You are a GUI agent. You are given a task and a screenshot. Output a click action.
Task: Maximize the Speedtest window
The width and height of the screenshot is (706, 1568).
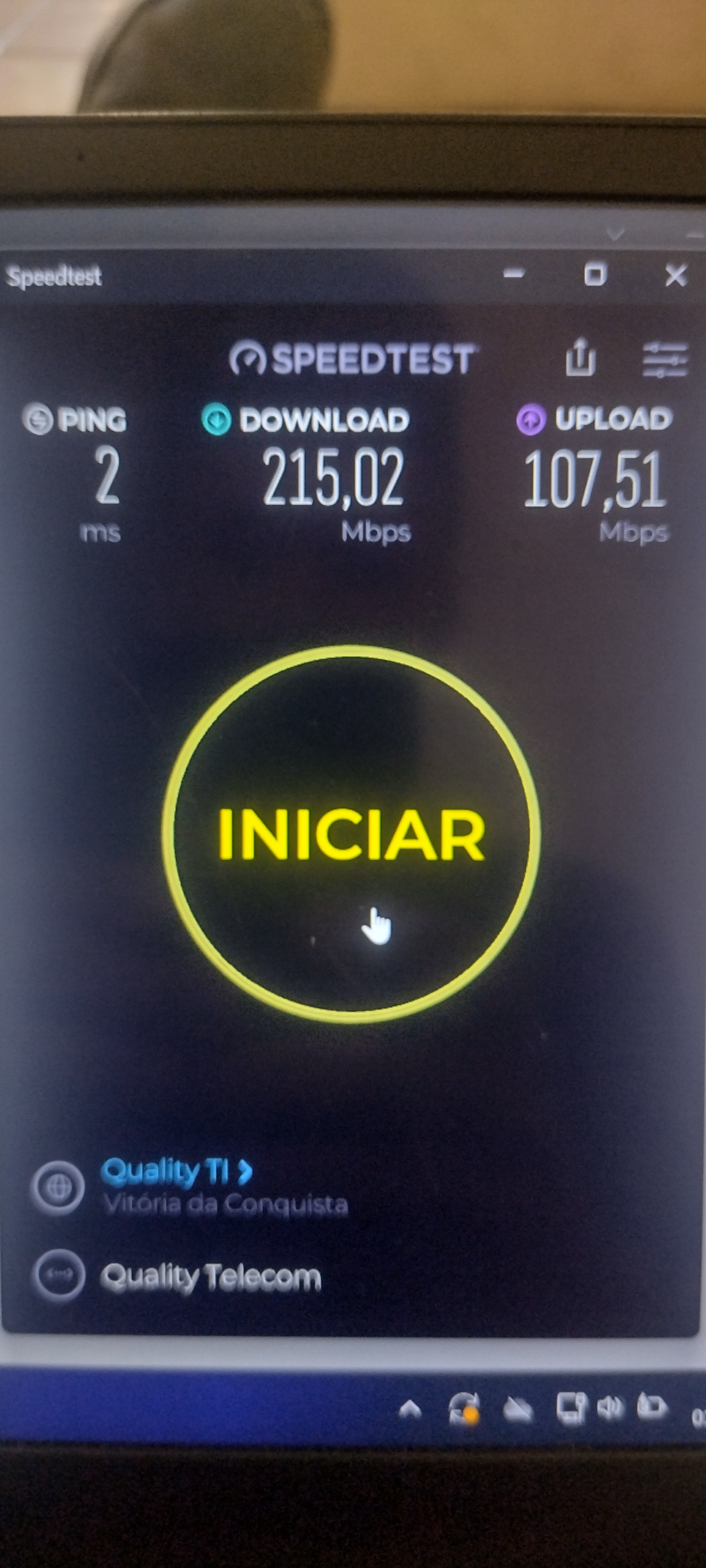point(595,275)
